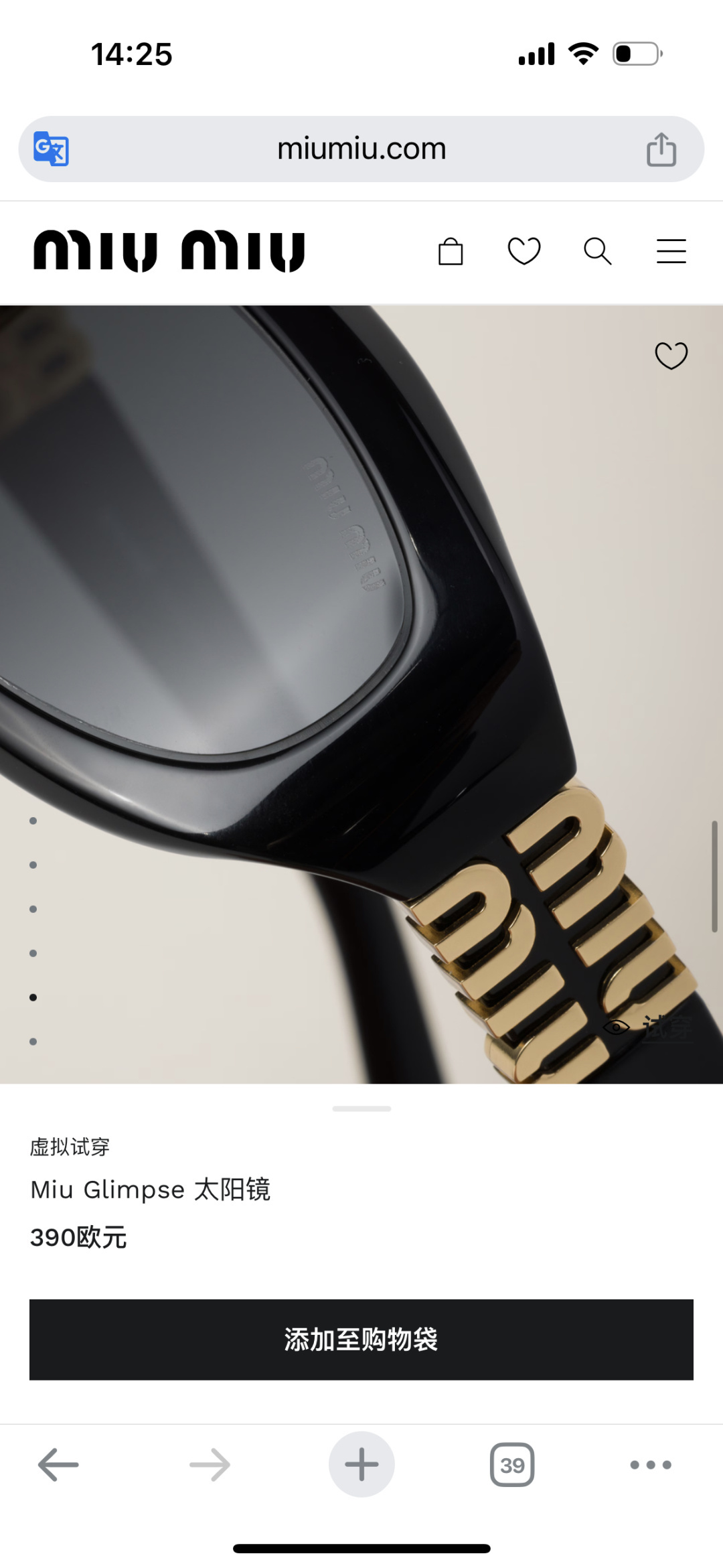Image resolution: width=723 pixels, height=1568 pixels.
Task: Go back to the previous page
Action: [x=58, y=1465]
